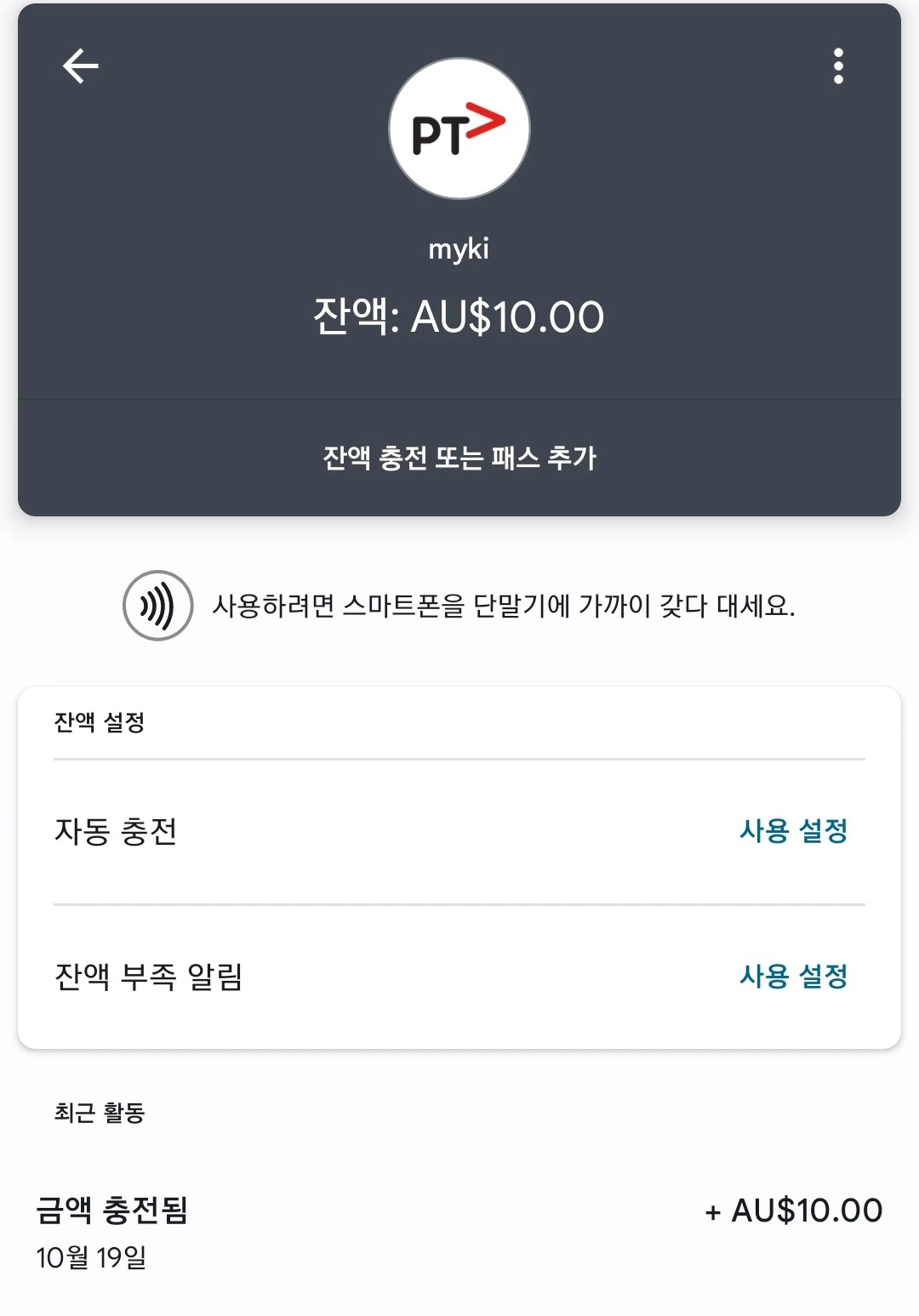Tap 잔액 충전 또는 패스 추가 button
The height and width of the screenshot is (1316, 919).
459,458
